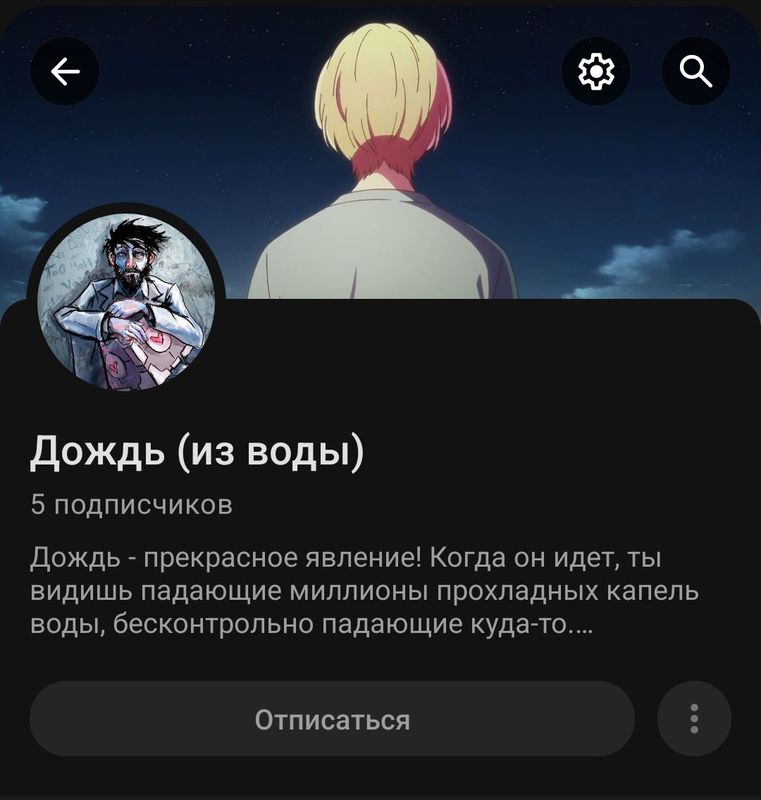This screenshot has height=800, width=761.
Task: Open the three-dot more options menu
Action: pos(694,719)
